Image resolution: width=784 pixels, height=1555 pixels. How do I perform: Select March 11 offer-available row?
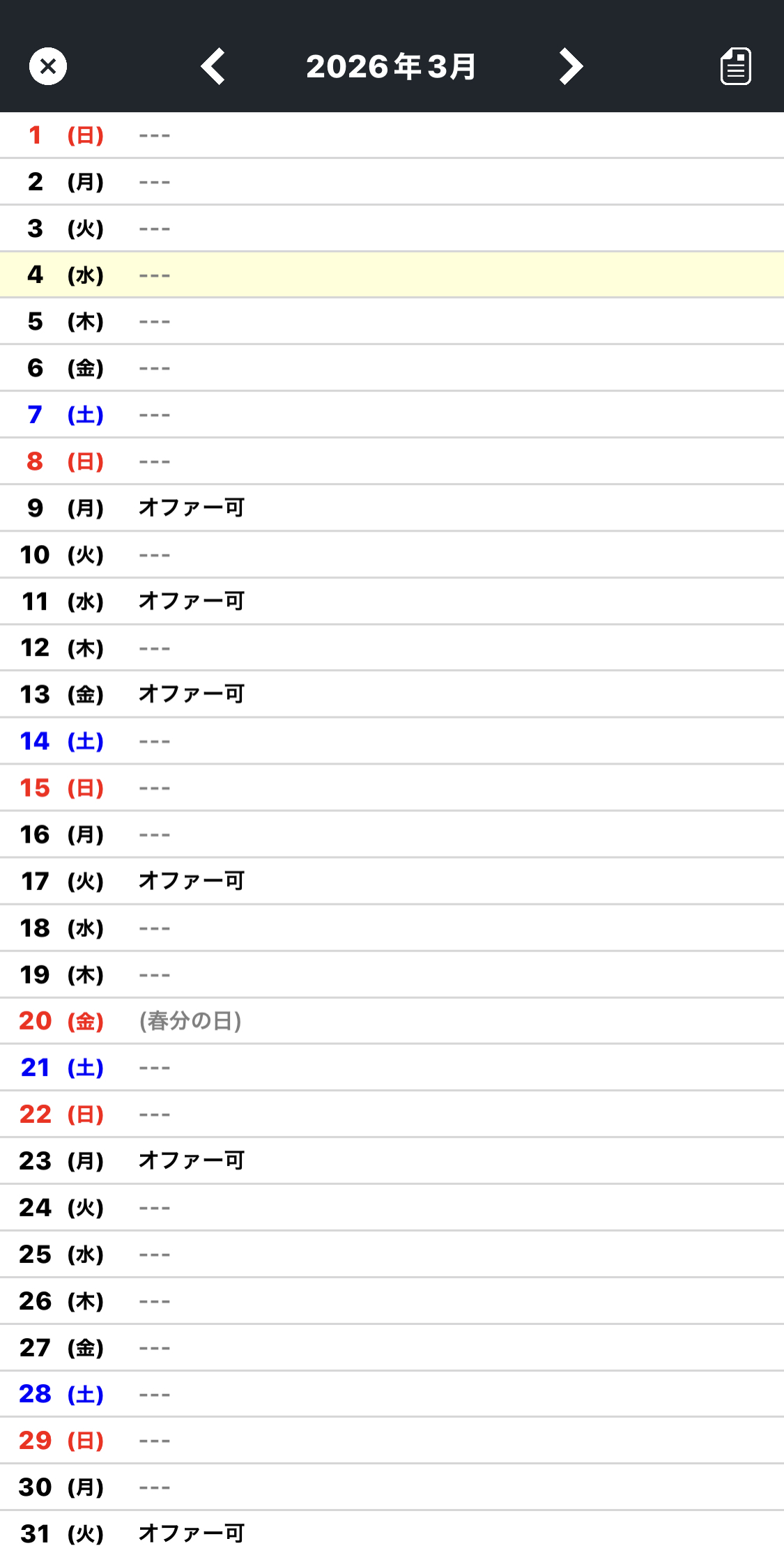(x=192, y=601)
